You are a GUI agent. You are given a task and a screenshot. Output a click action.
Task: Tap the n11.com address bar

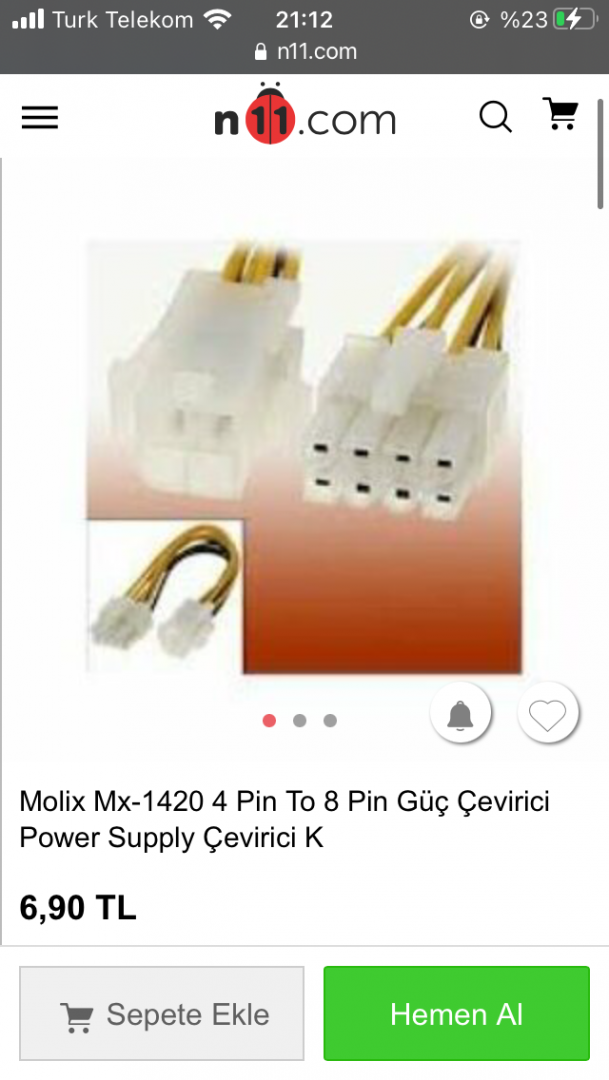point(305,51)
